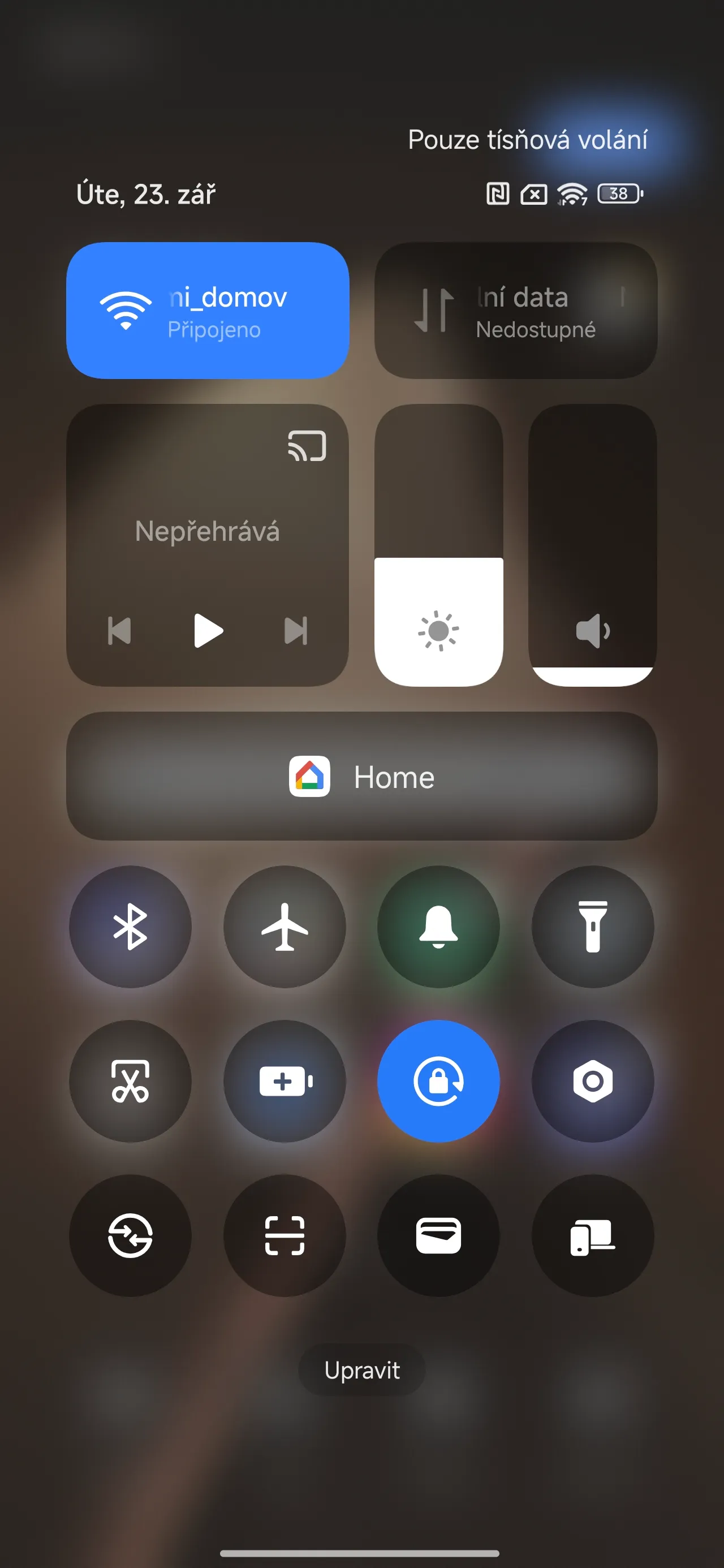Open the scanner tile
Image resolution: width=724 pixels, height=1568 pixels.
(x=285, y=1235)
